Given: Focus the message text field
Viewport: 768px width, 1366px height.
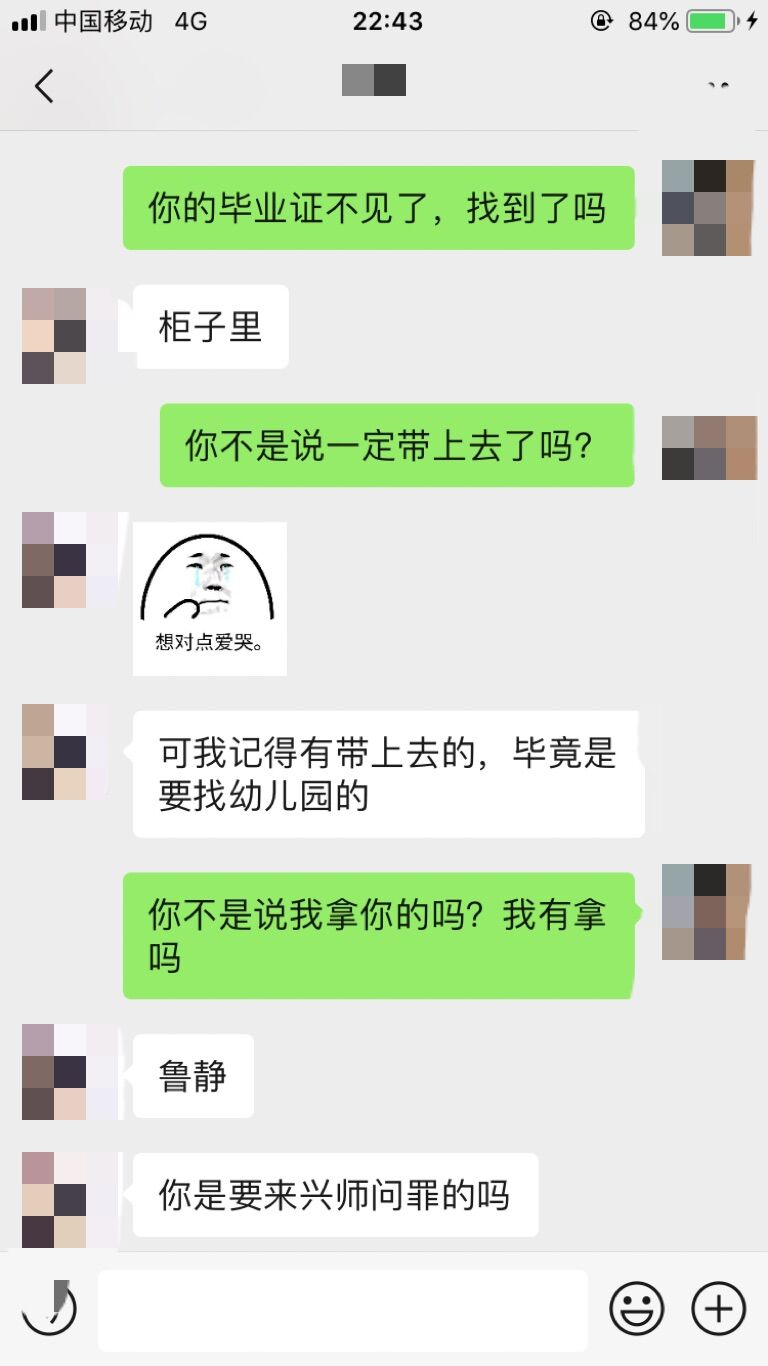Looking at the screenshot, I should [342, 1310].
